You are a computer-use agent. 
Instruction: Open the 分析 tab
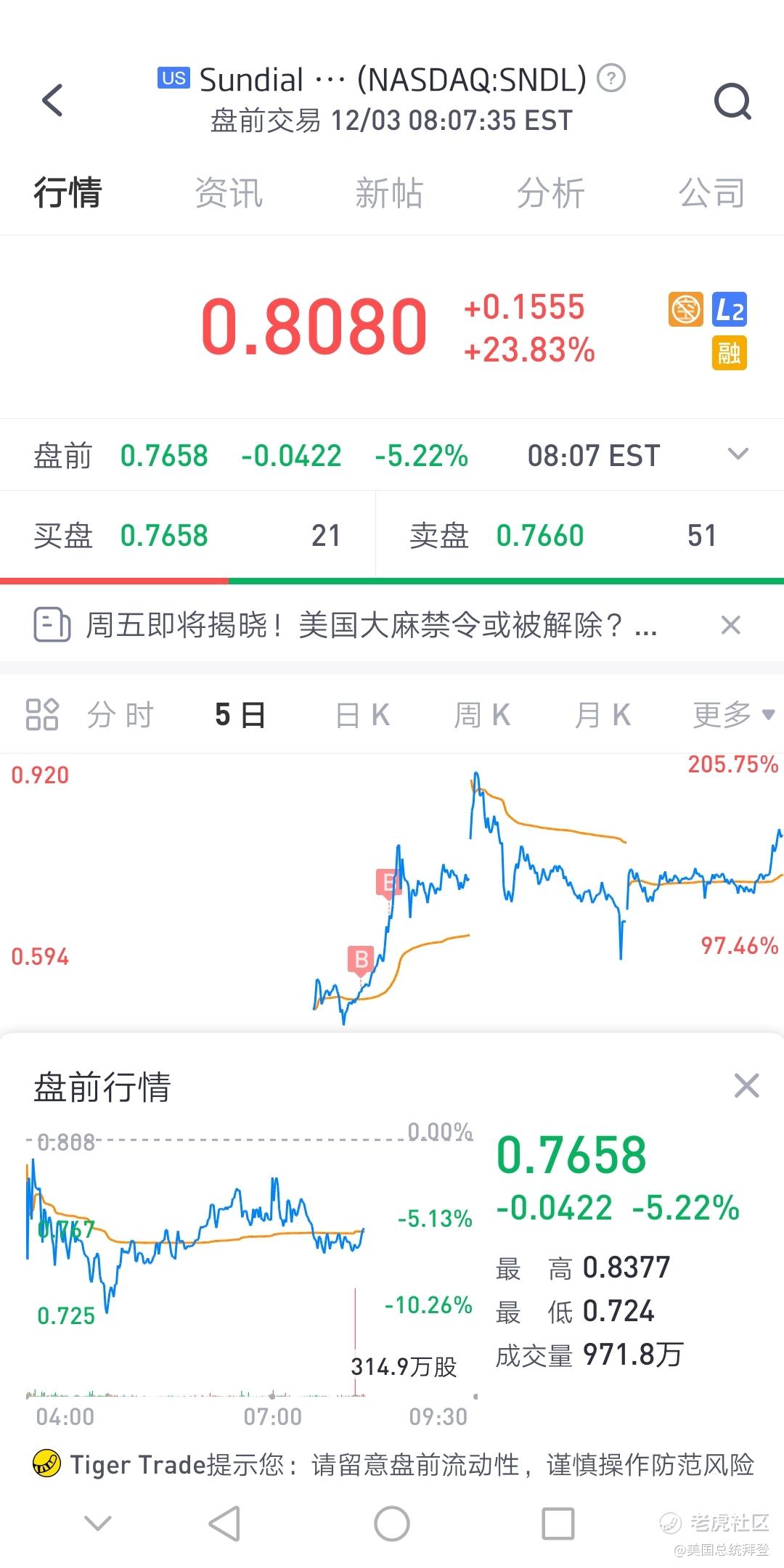[550, 193]
